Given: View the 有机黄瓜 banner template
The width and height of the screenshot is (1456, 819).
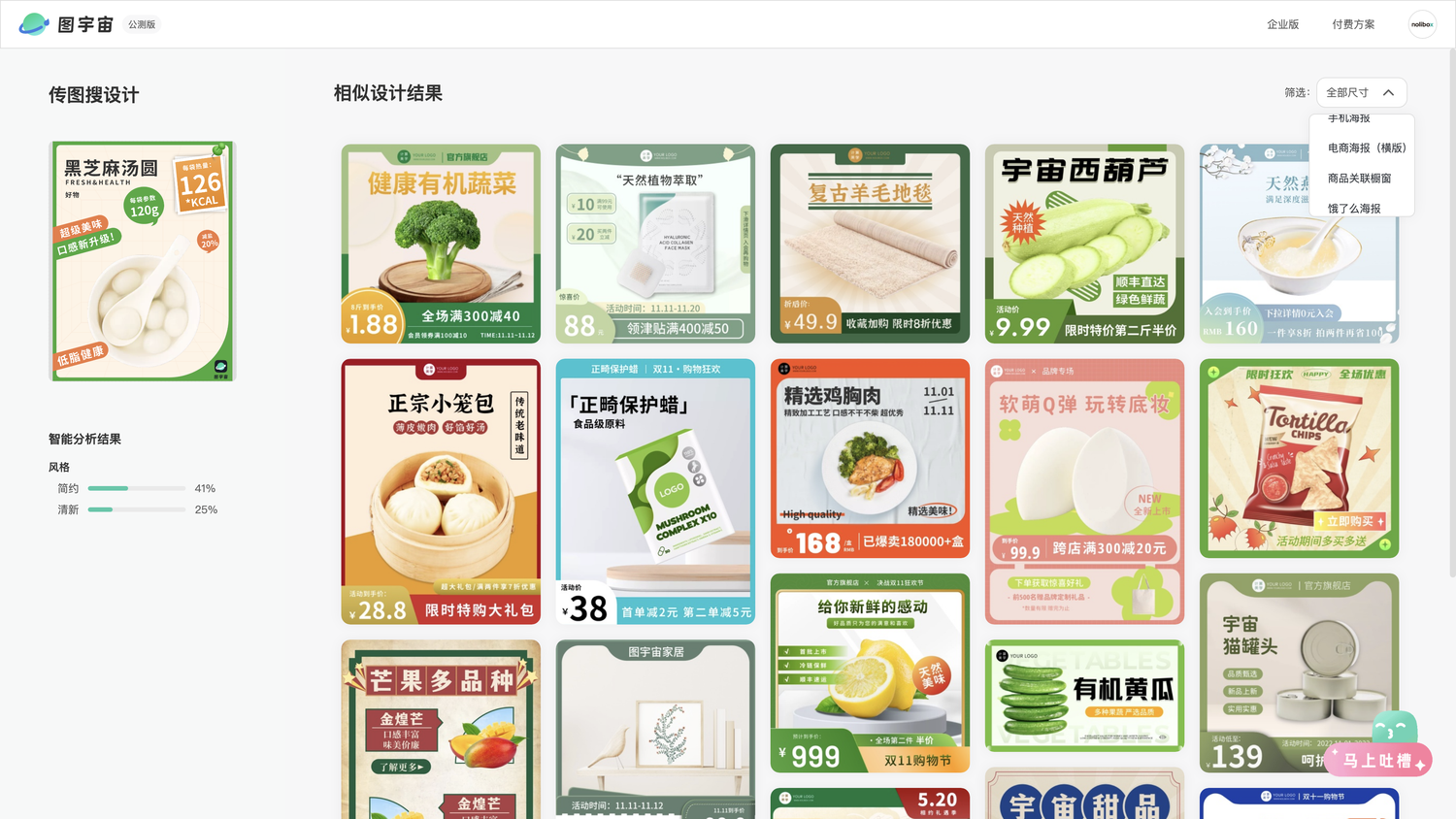Looking at the screenshot, I should [1084, 695].
